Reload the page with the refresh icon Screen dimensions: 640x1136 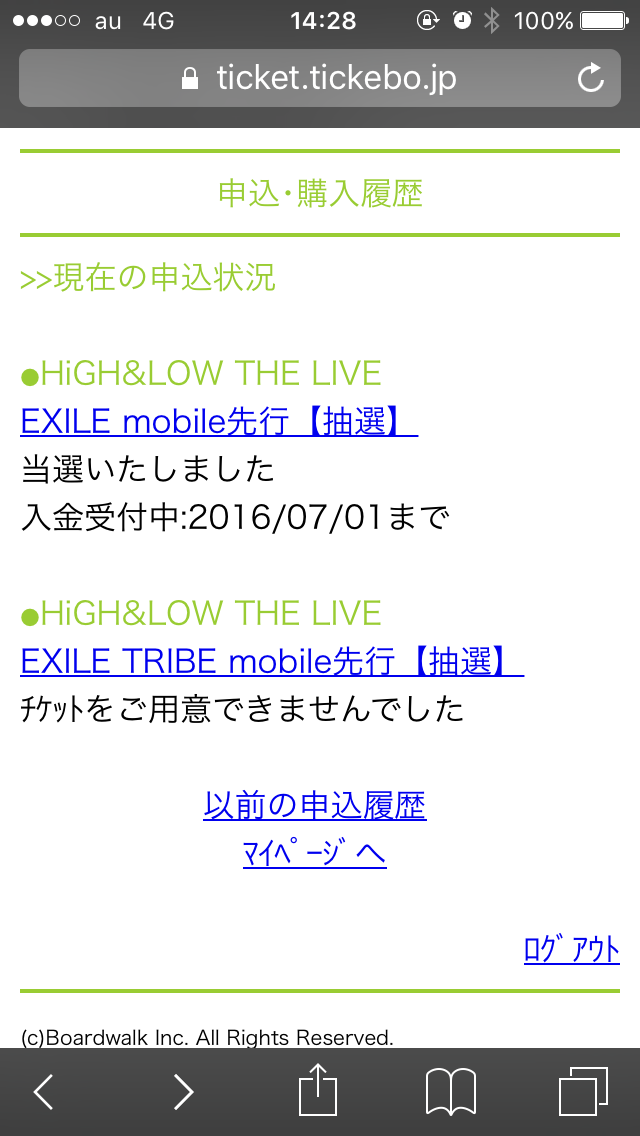pos(591,78)
